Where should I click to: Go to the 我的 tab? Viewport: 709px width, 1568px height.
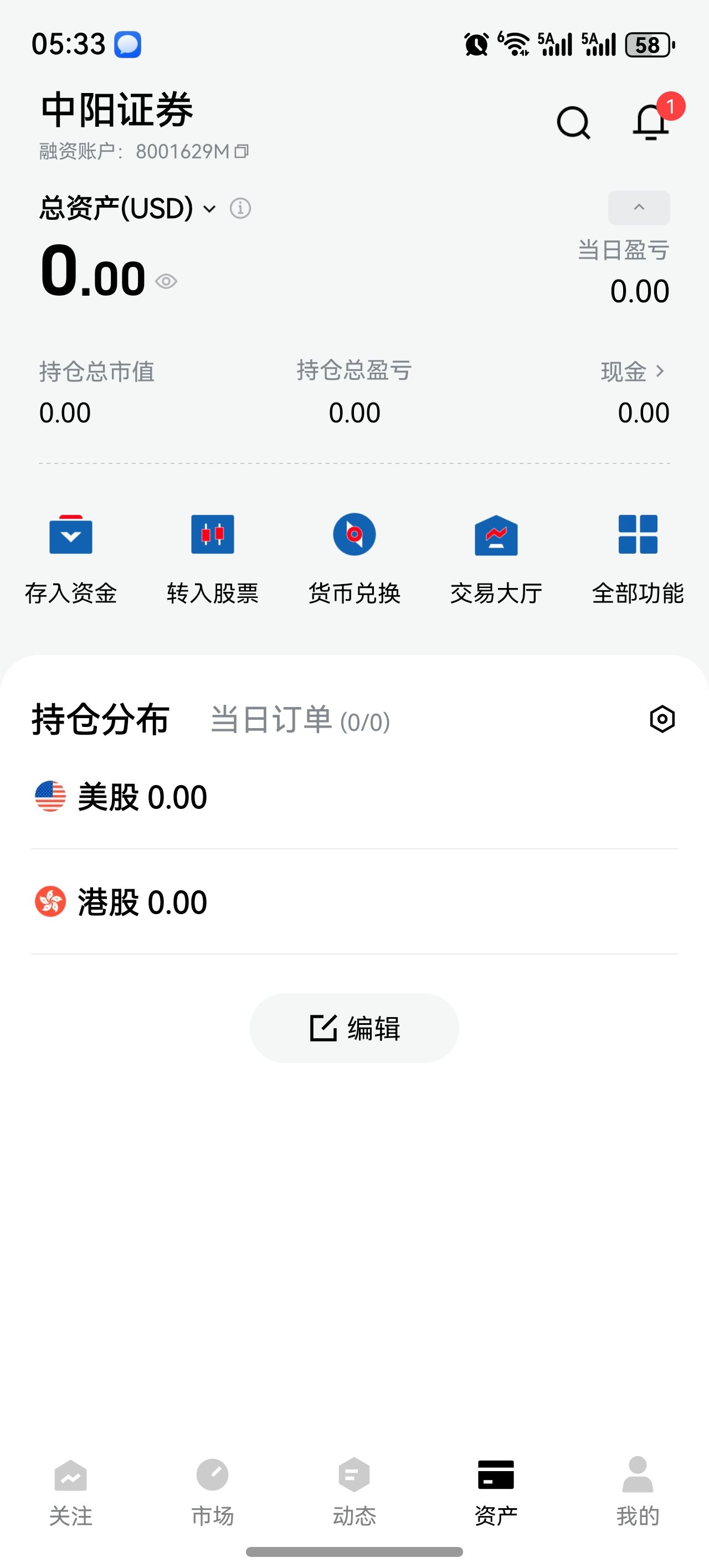[638, 1492]
